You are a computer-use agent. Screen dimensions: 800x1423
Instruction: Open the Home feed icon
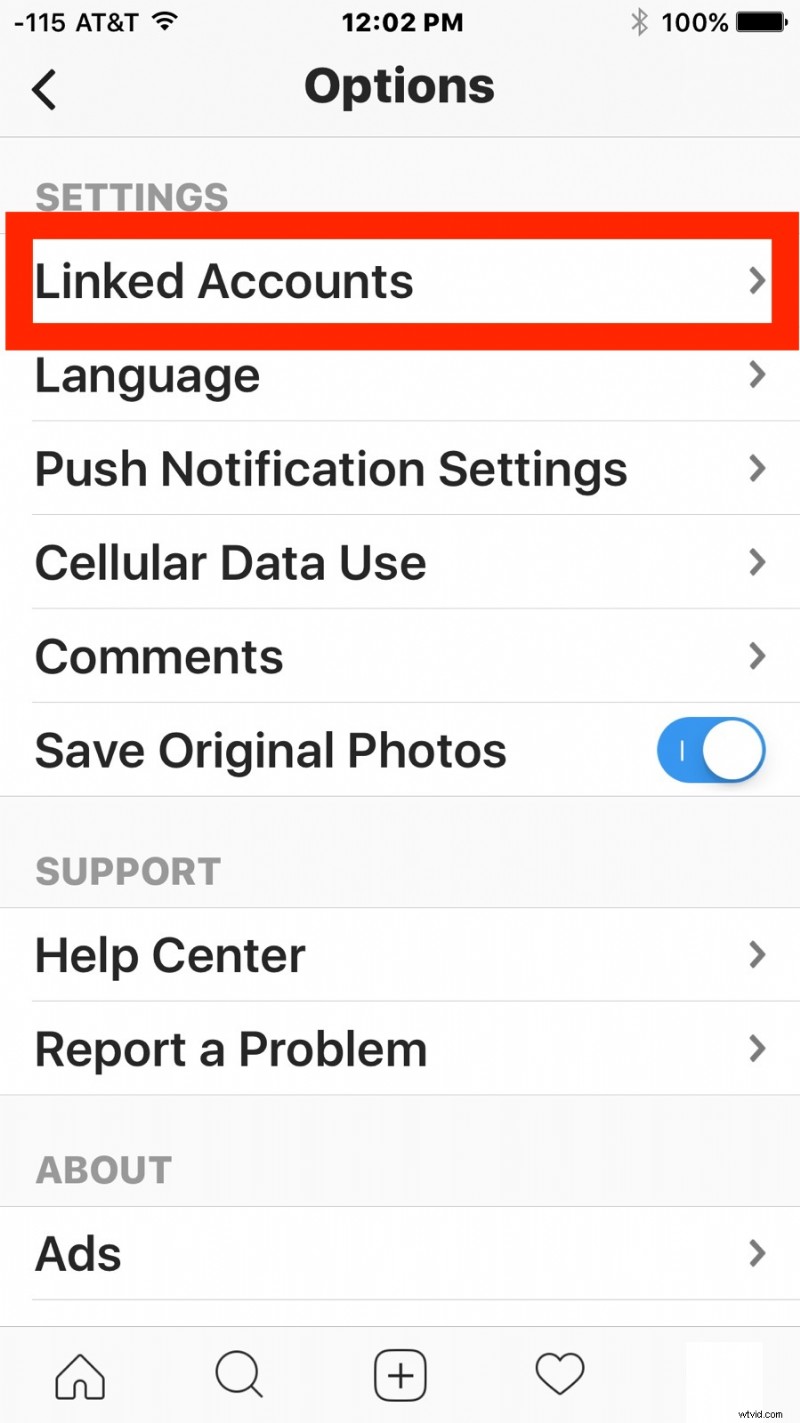(x=80, y=1374)
